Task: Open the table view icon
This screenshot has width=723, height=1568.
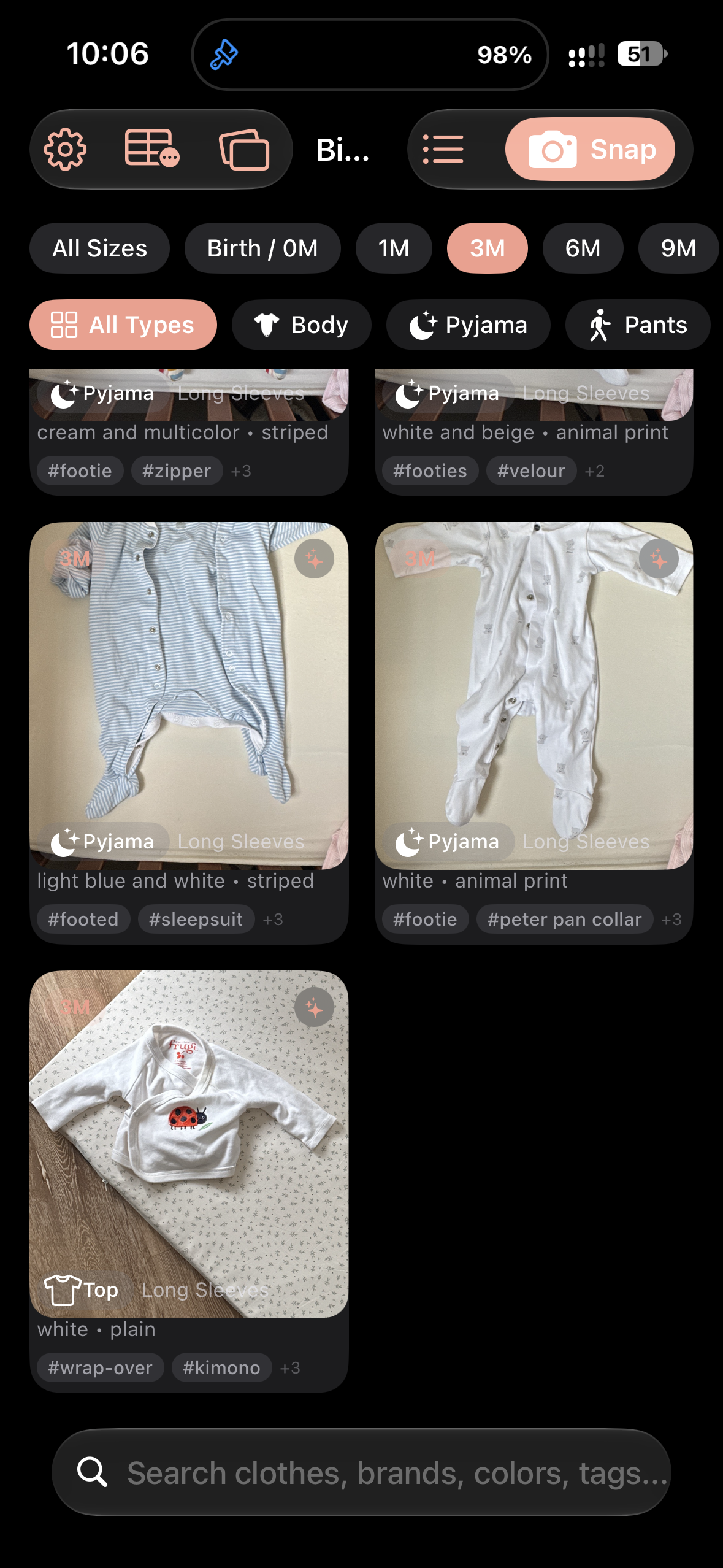Action: [152, 148]
